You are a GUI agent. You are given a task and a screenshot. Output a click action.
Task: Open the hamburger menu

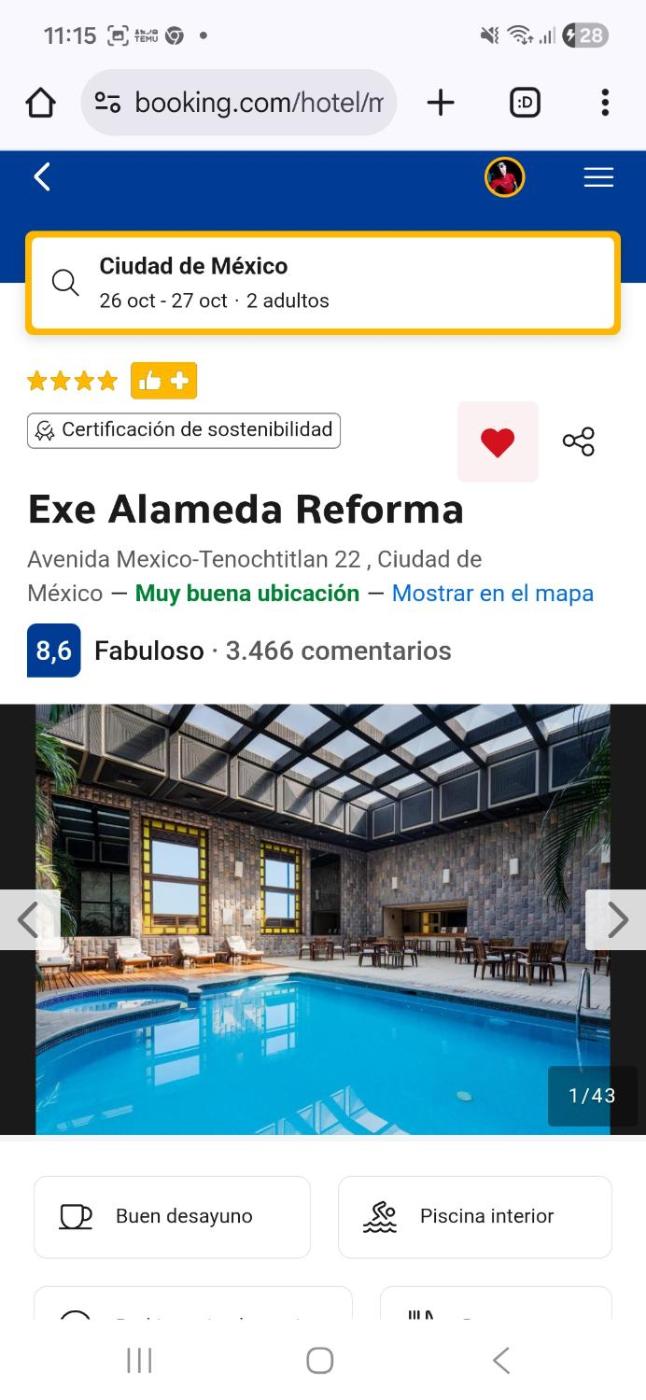click(x=598, y=178)
